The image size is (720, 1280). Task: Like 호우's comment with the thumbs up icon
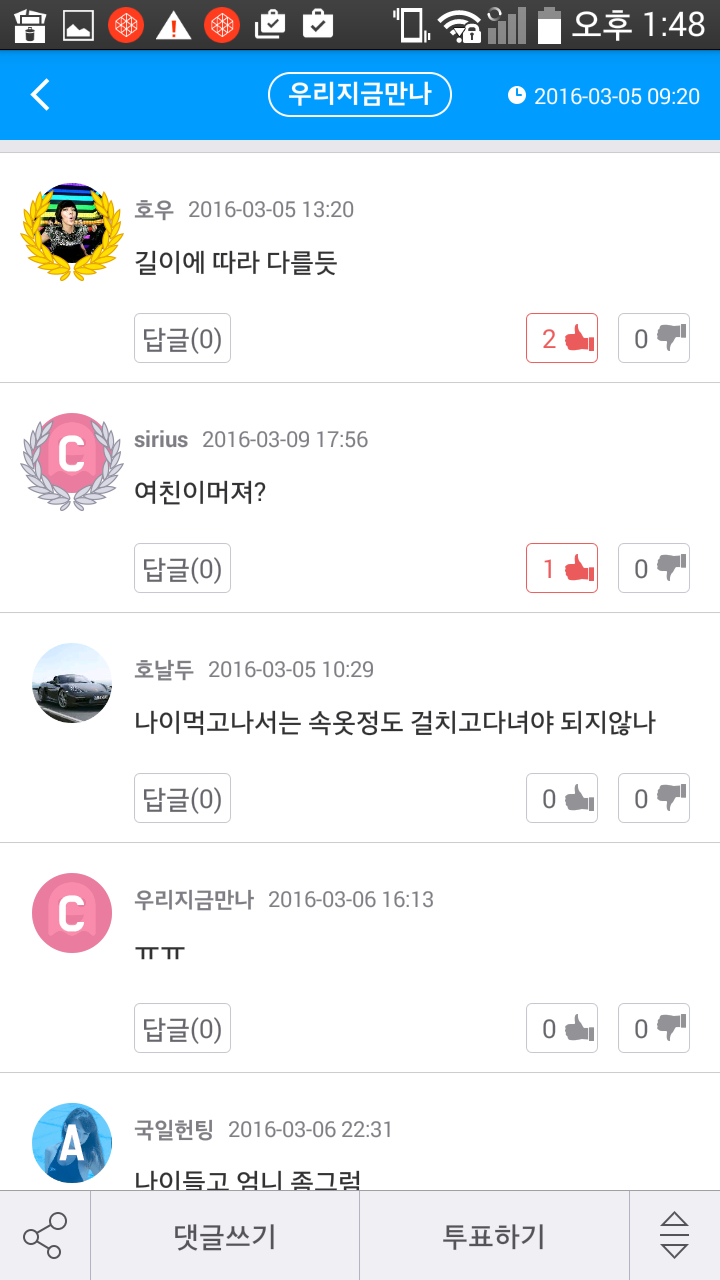tap(561, 338)
